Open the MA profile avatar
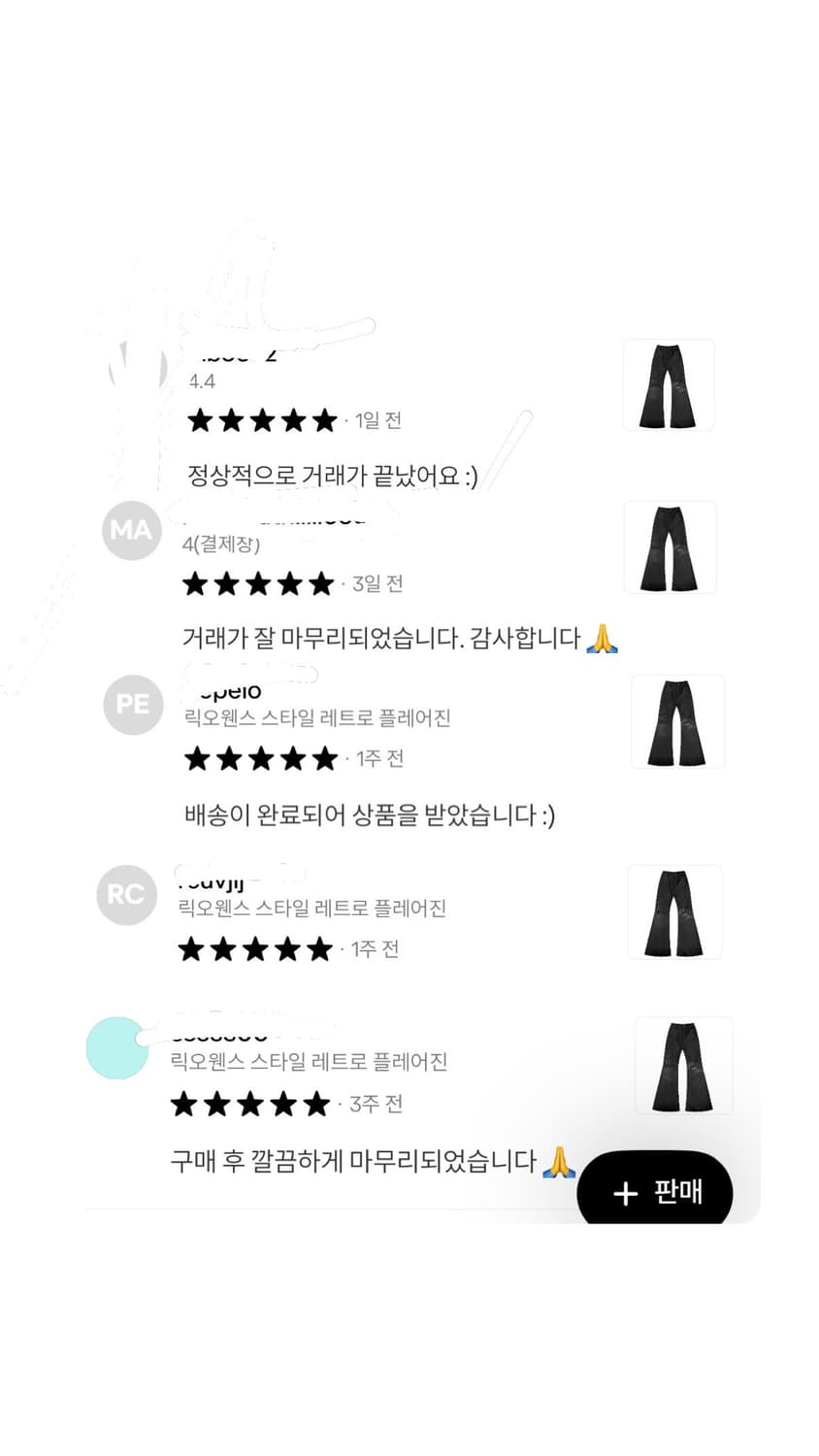The height and width of the screenshot is (1456, 819). 131,531
